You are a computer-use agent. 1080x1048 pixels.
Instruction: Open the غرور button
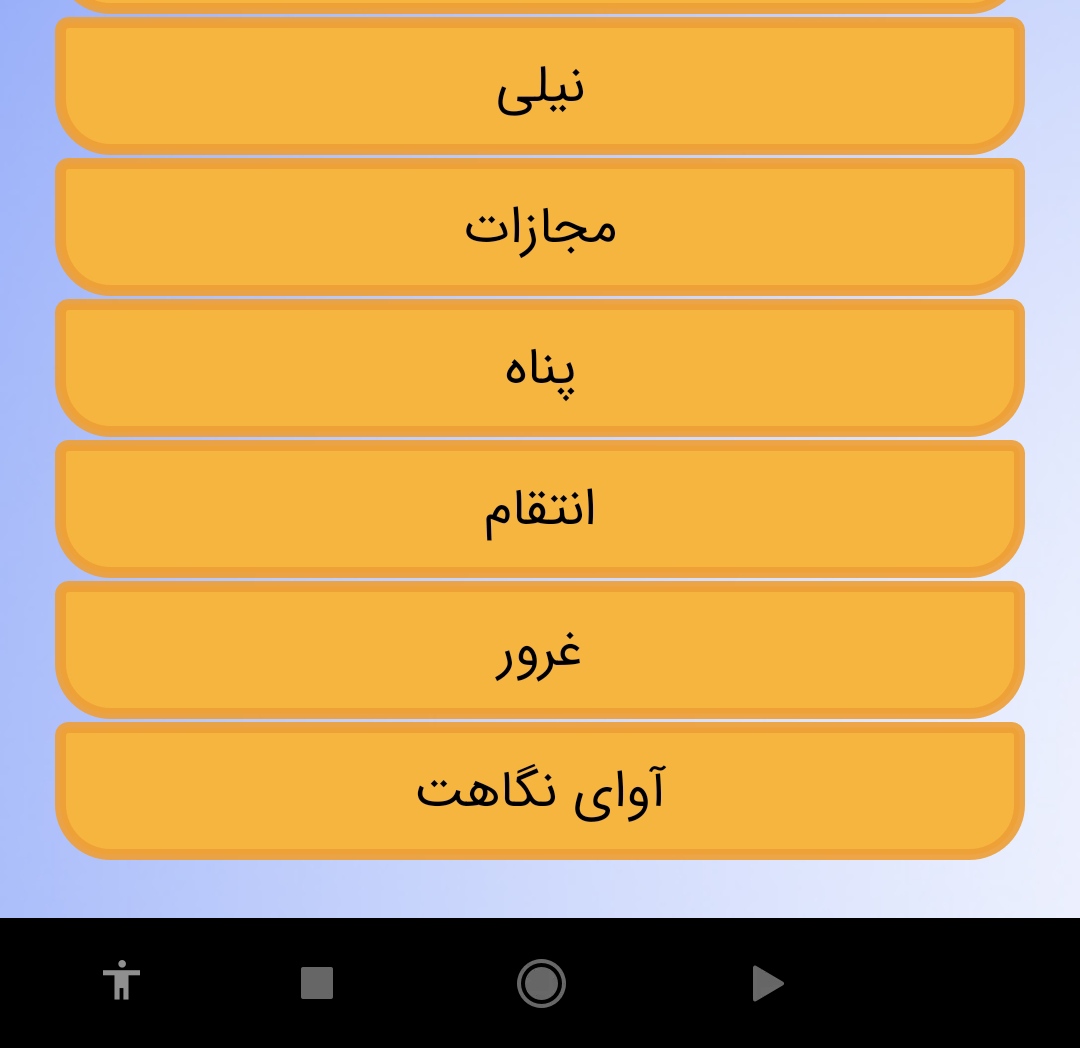tap(540, 650)
